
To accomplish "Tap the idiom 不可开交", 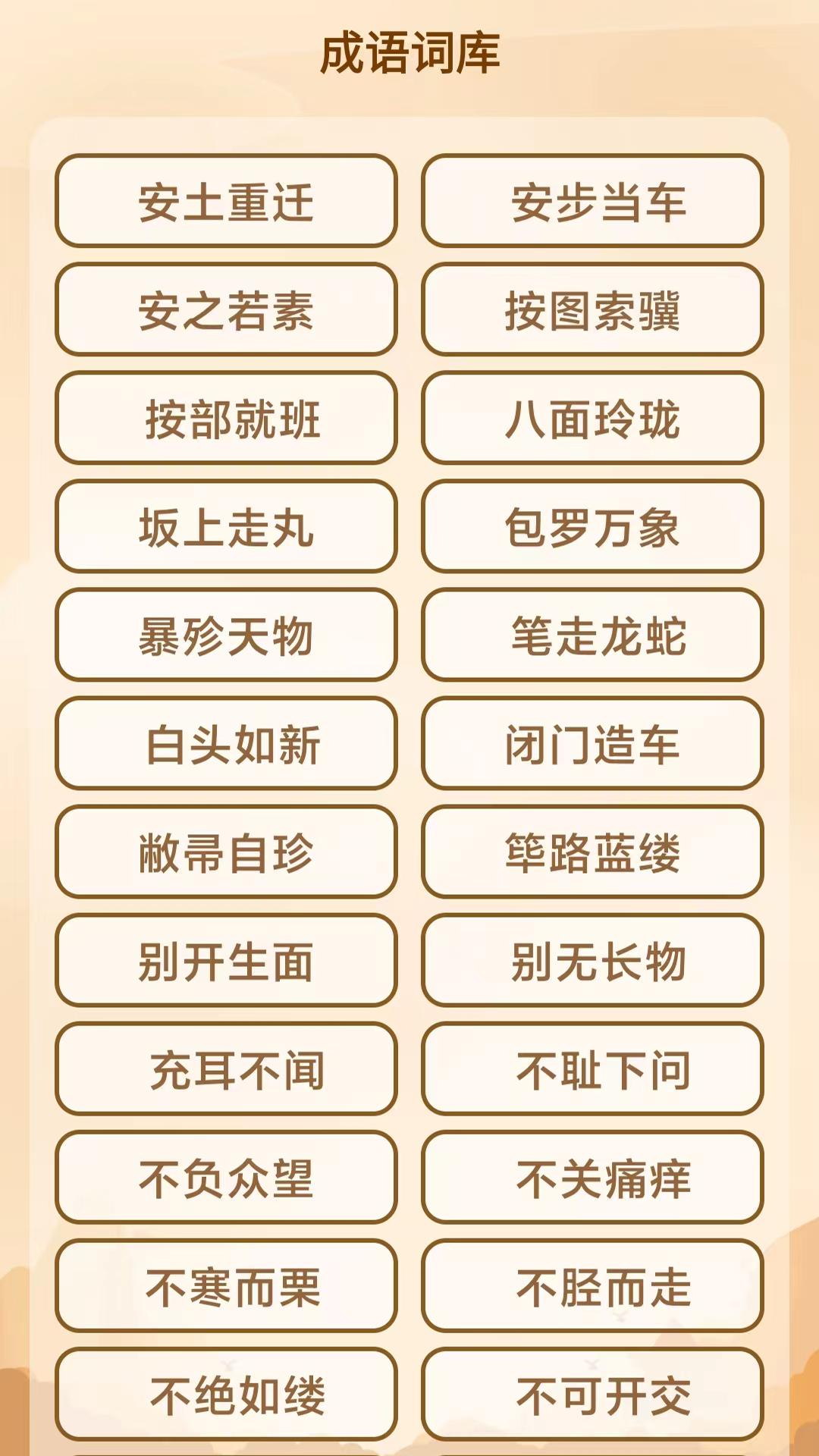I will [x=592, y=1394].
